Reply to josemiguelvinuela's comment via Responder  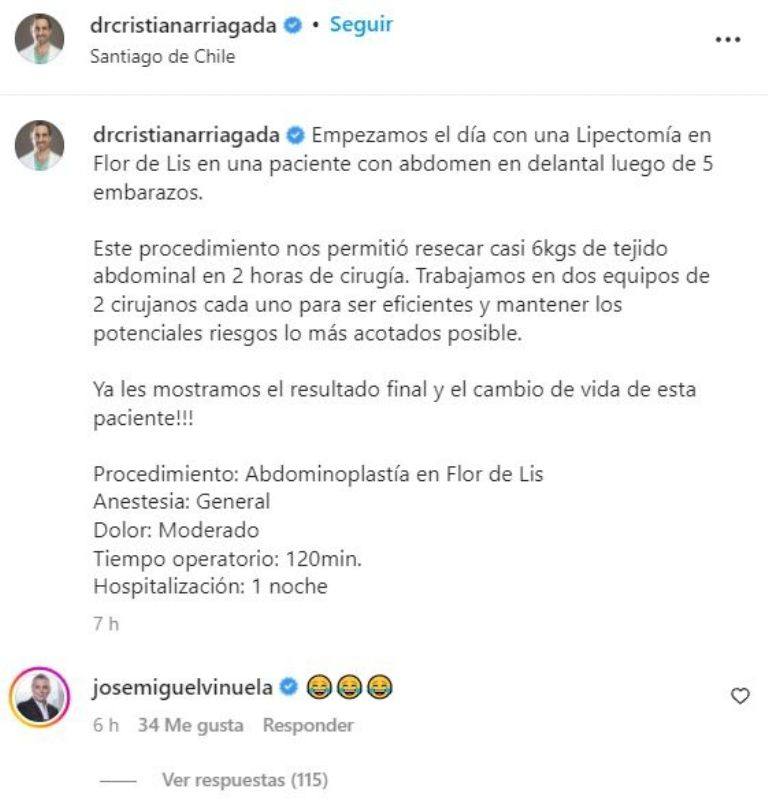click(308, 725)
